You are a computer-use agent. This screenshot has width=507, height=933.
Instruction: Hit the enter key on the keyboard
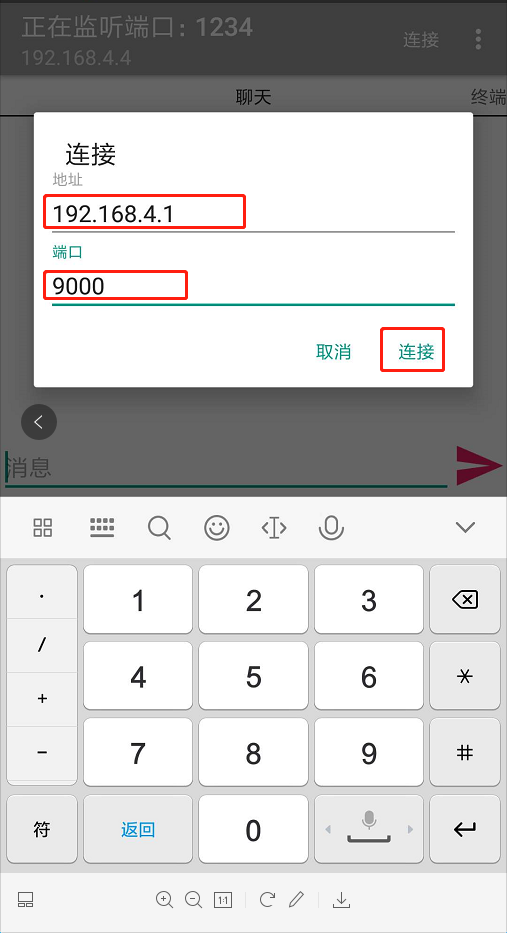465,829
